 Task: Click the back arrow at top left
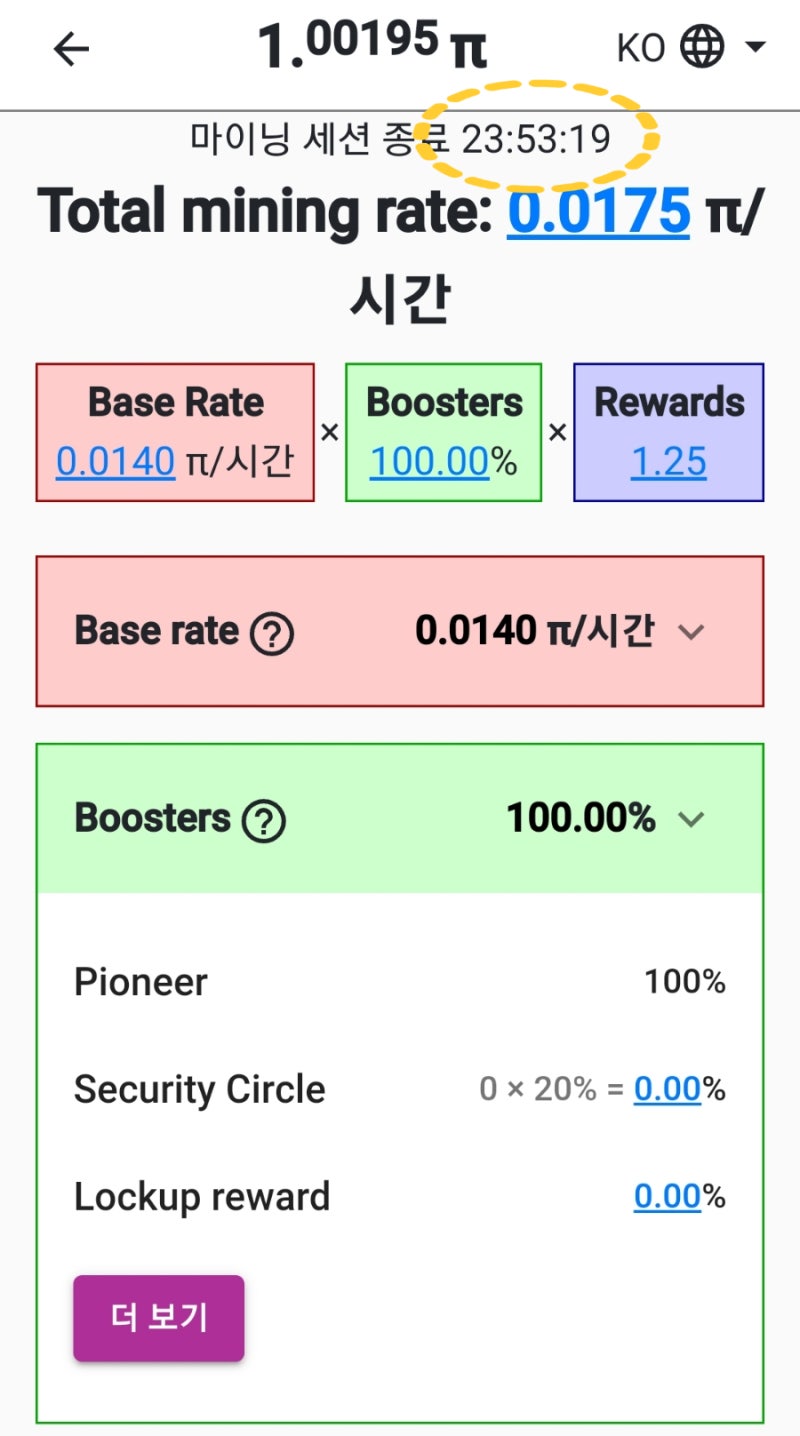[x=70, y=48]
